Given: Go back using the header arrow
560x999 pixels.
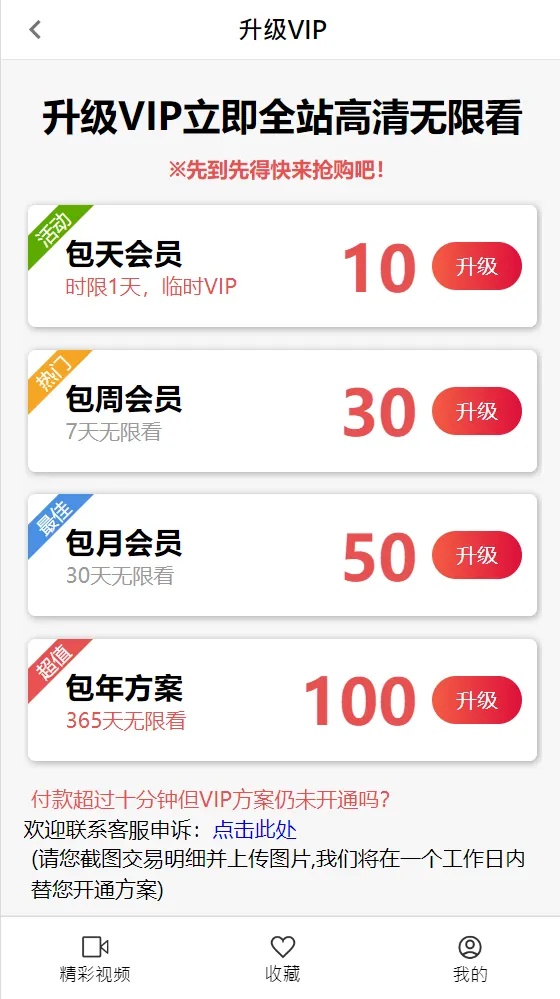Looking at the screenshot, I should 35,29.
